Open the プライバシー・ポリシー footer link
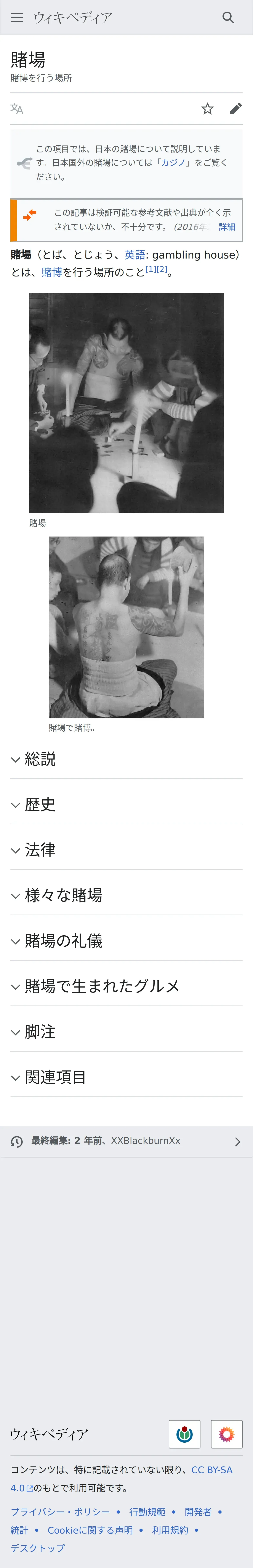 pos(60,1512)
